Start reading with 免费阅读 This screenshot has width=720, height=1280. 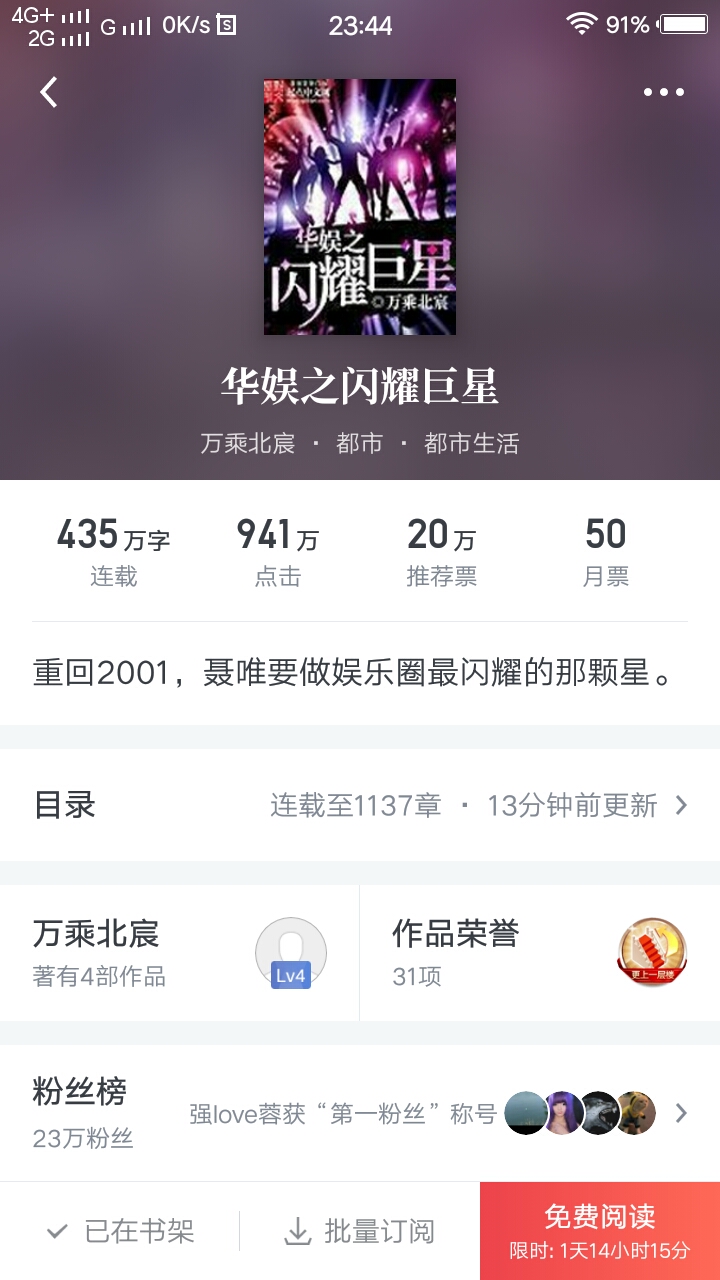[600, 1231]
